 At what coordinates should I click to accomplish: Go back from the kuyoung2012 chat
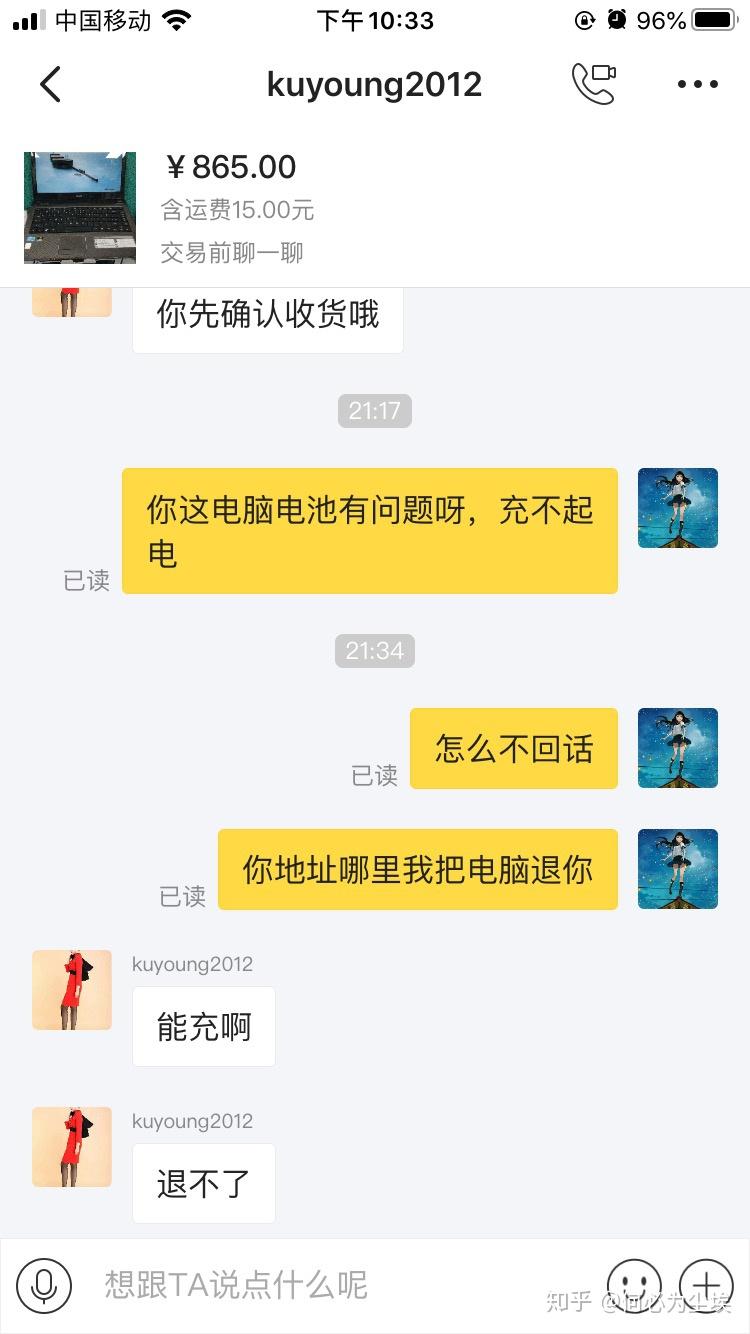click(50, 85)
